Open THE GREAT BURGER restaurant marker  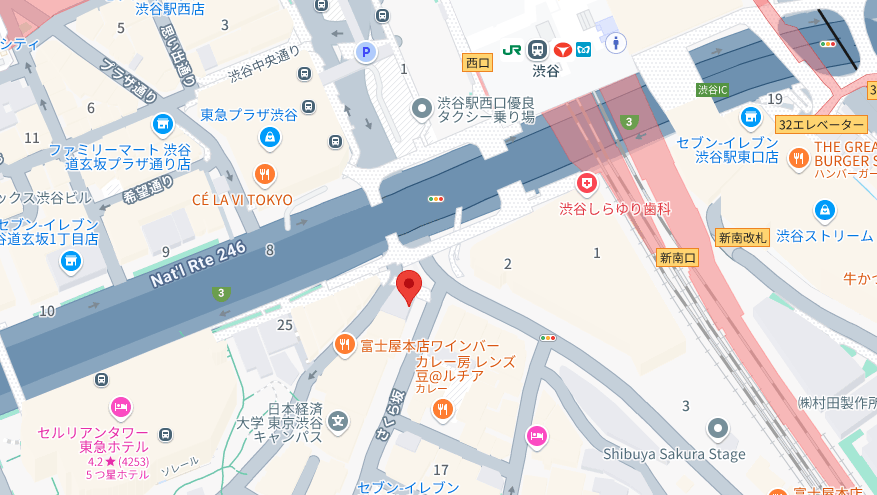coord(798,157)
